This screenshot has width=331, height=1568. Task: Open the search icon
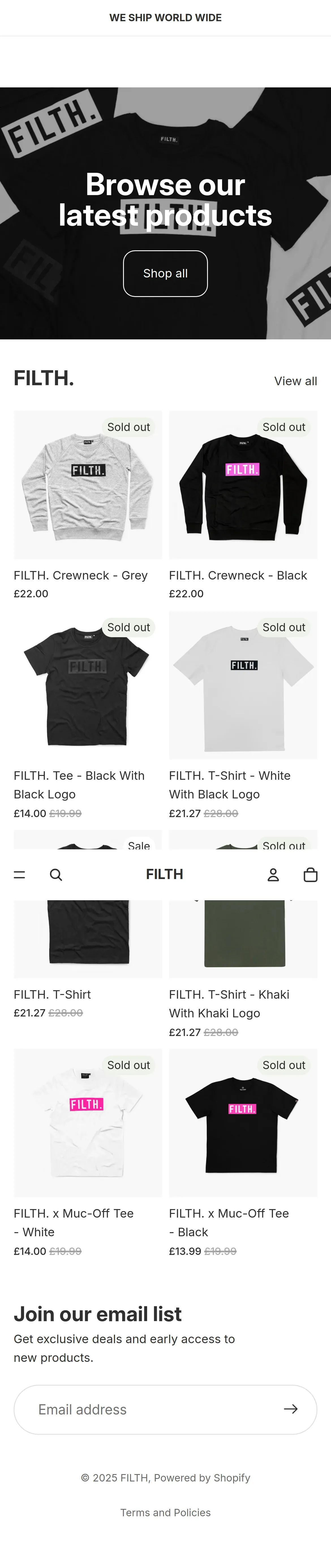pyautogui.click(x=56, y=875)
